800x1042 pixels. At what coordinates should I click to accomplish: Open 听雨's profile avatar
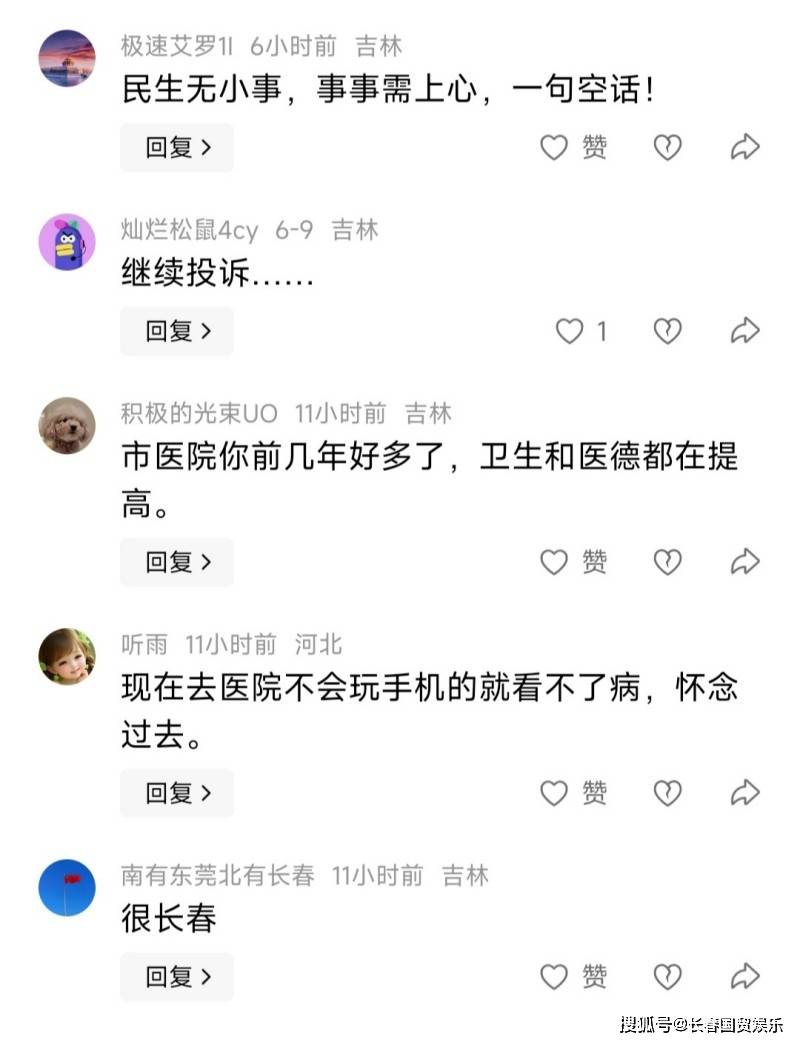[x=67, y=656]
